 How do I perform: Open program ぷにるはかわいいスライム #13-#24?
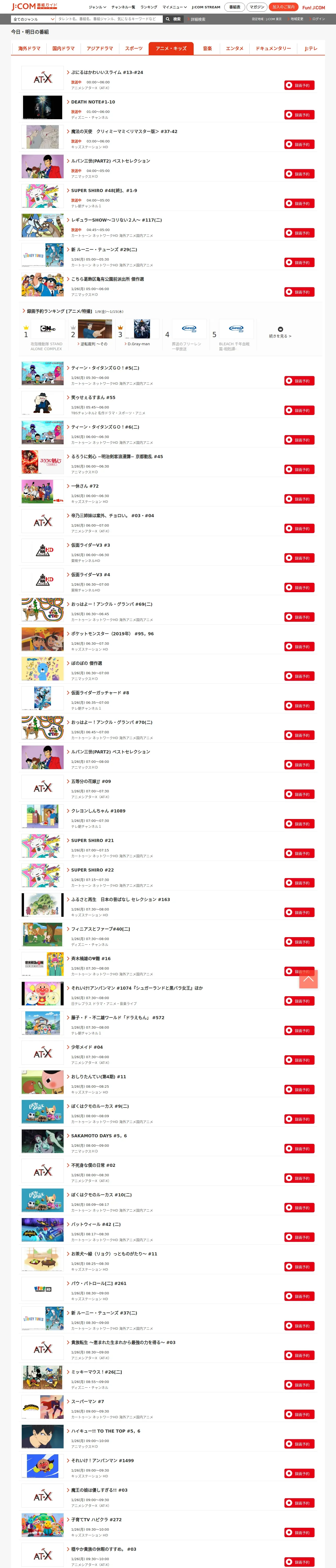(x=107, y=72)
